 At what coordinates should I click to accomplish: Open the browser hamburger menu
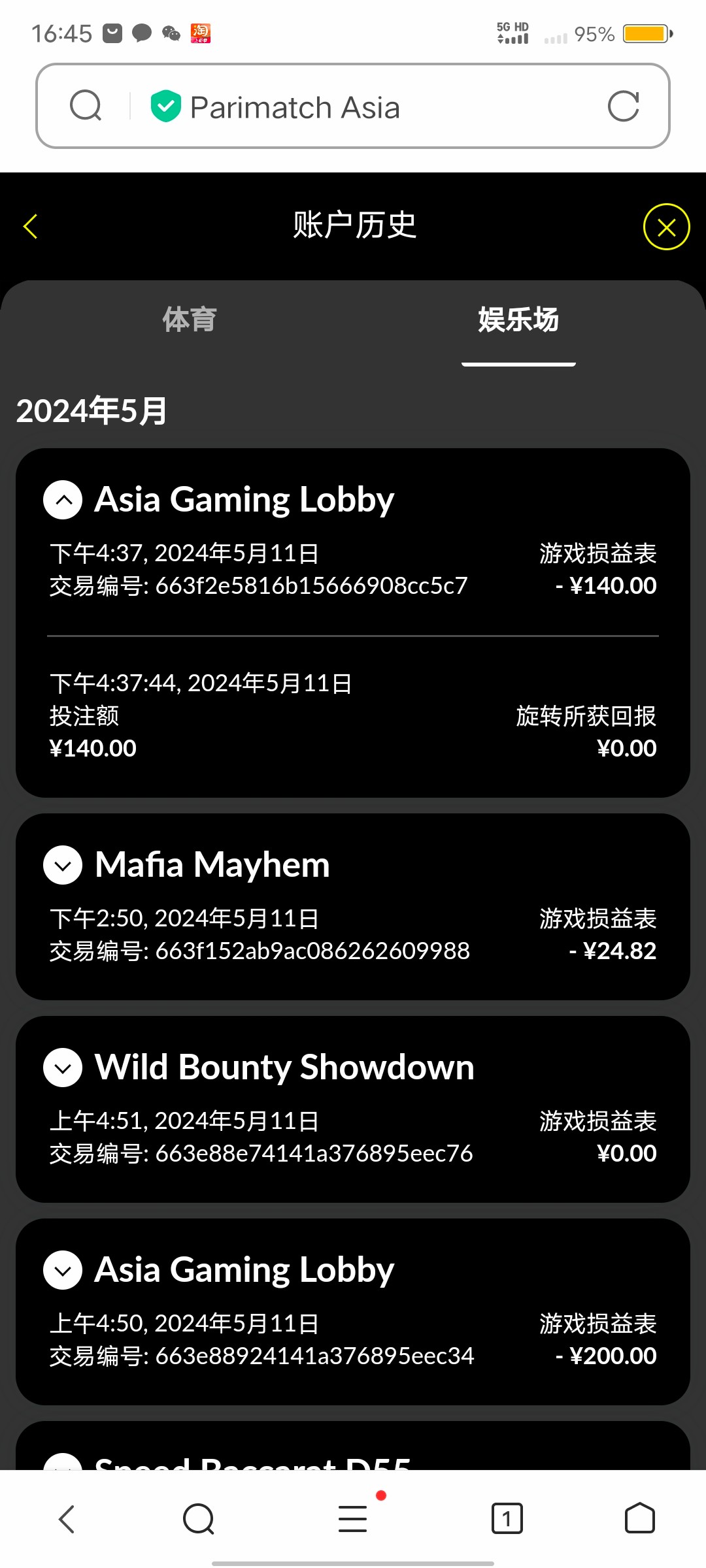click(x=353, y=1519)
